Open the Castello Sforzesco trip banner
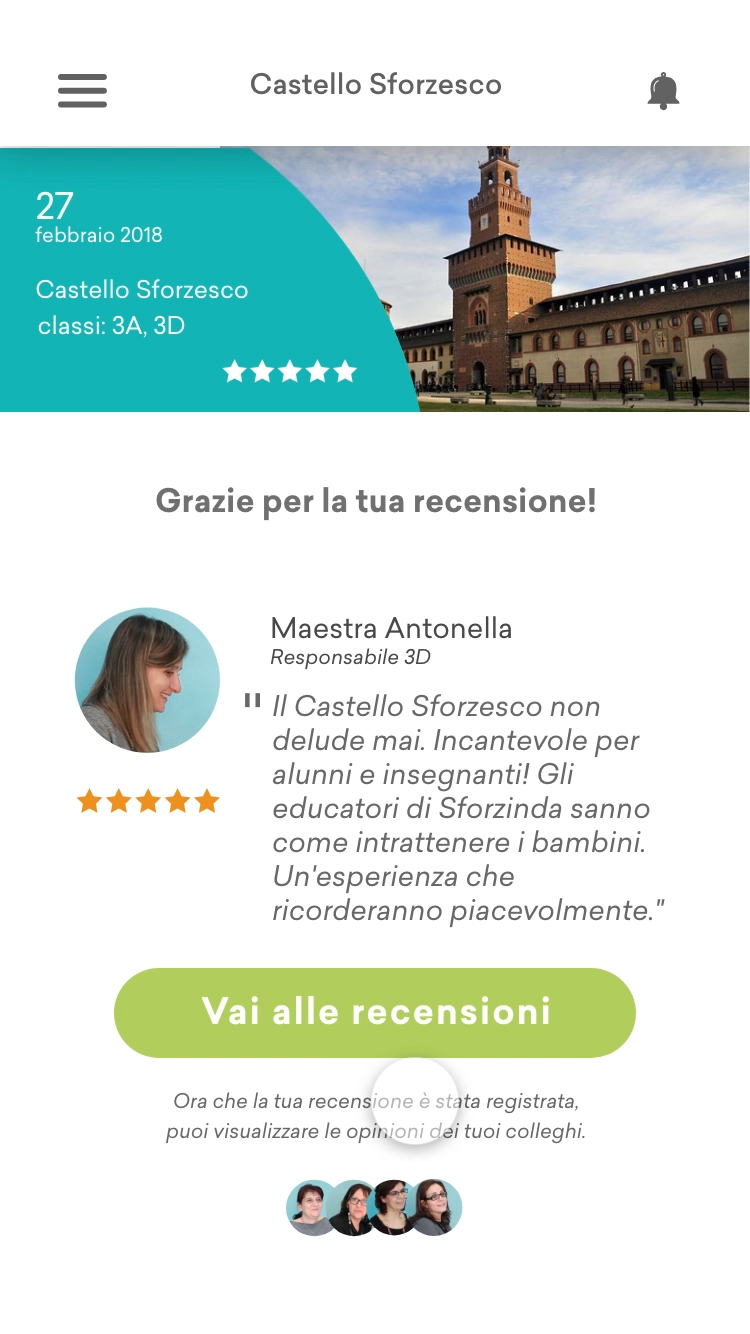750x1334 pixels. (375, 280)
